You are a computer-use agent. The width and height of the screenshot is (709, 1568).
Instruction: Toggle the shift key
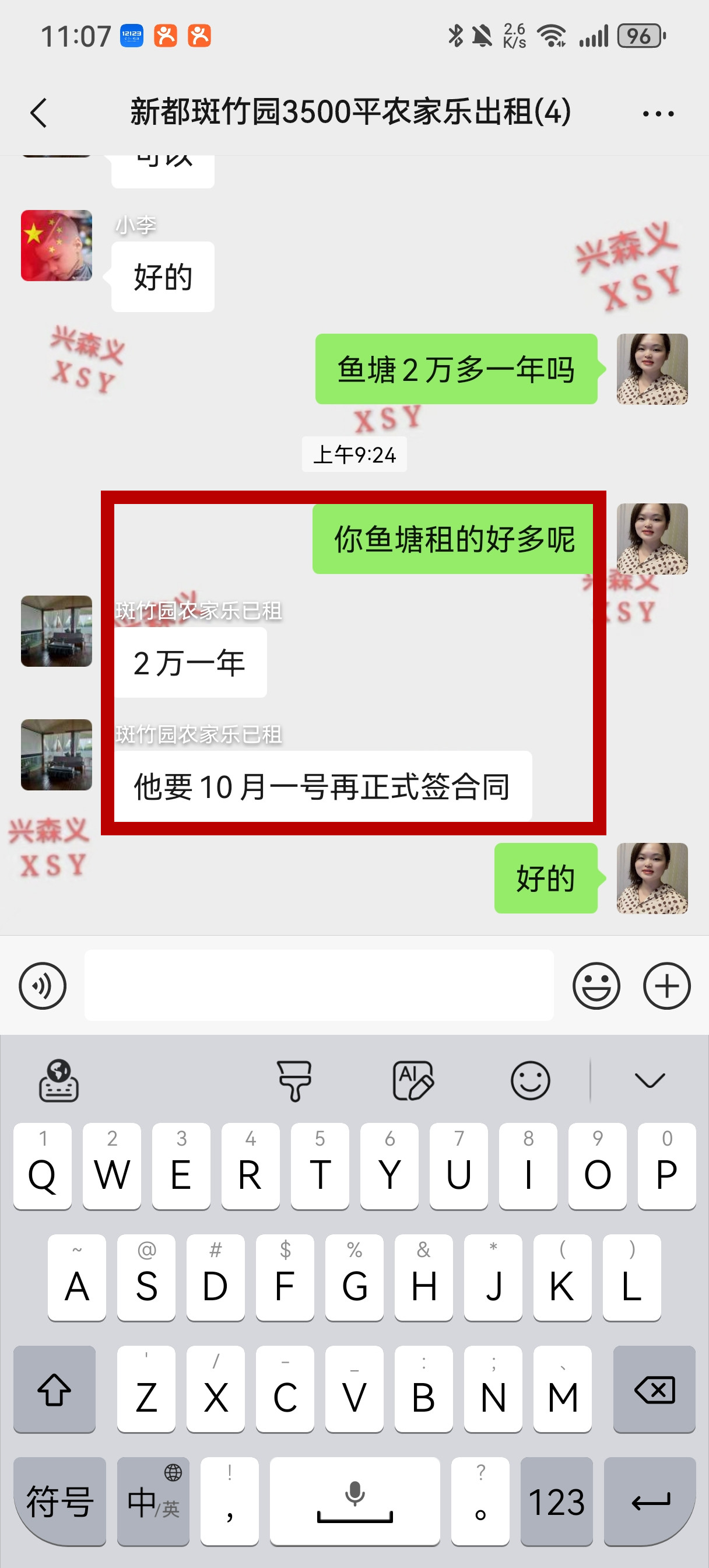pyautogui.click(x=54, y=1389)
